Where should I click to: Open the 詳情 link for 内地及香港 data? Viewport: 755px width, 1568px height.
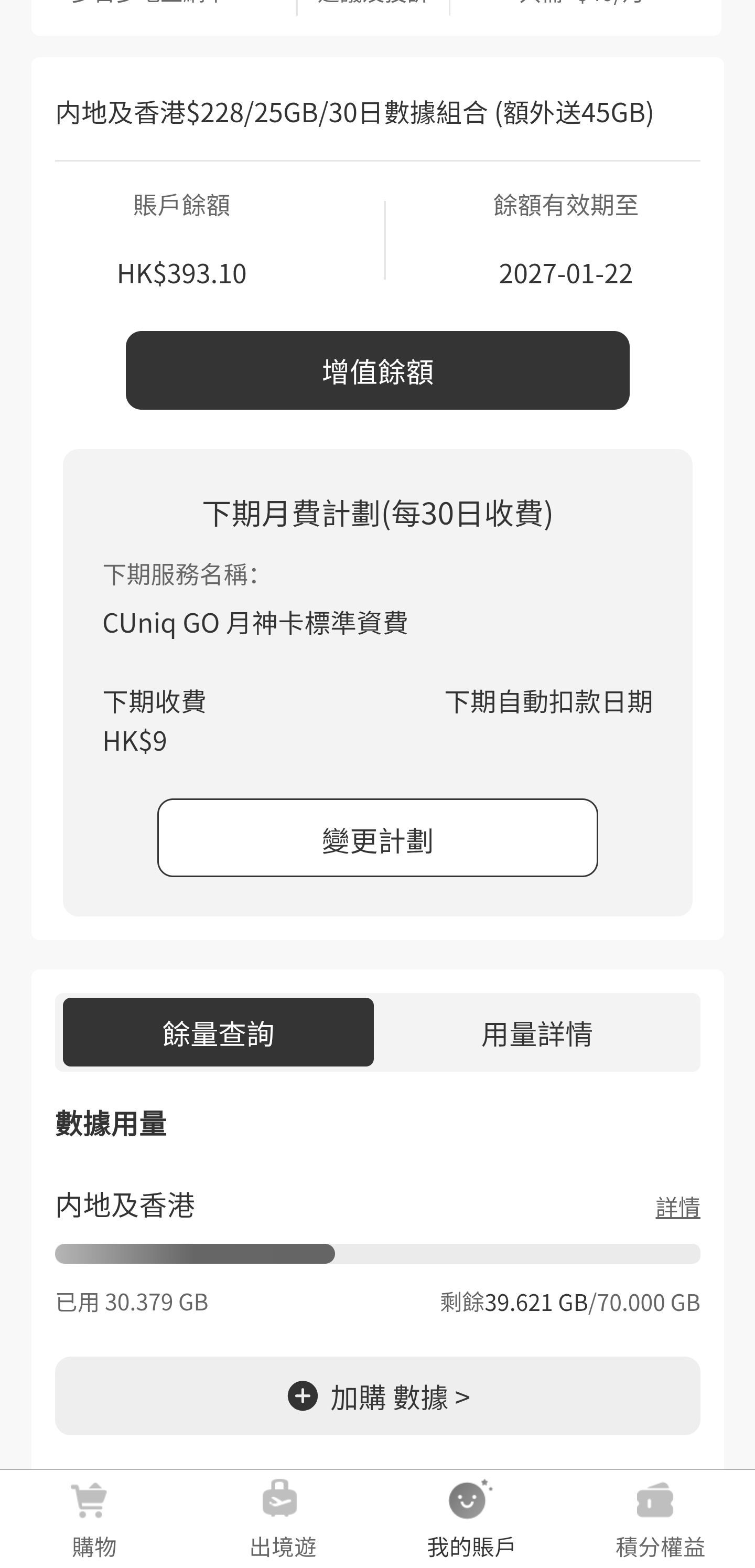pos(677,1208)
